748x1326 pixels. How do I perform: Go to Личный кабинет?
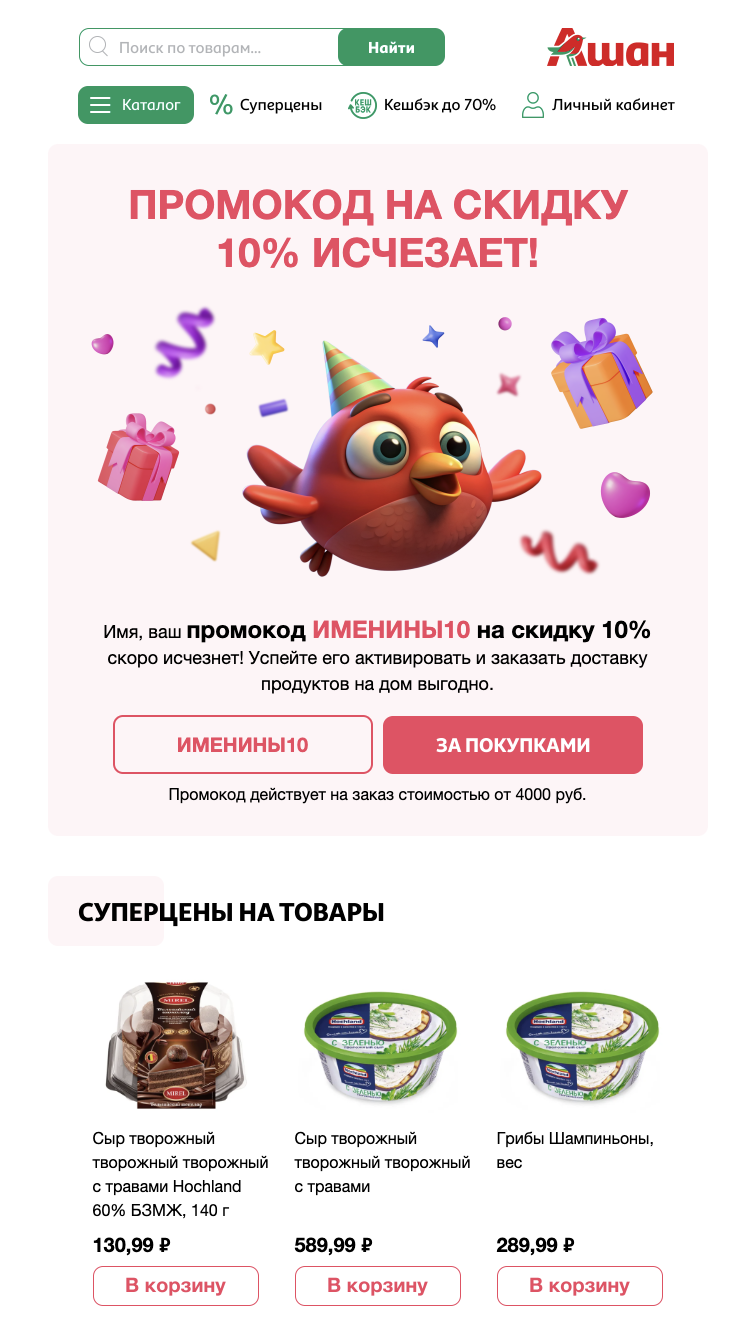coord(598,105)
